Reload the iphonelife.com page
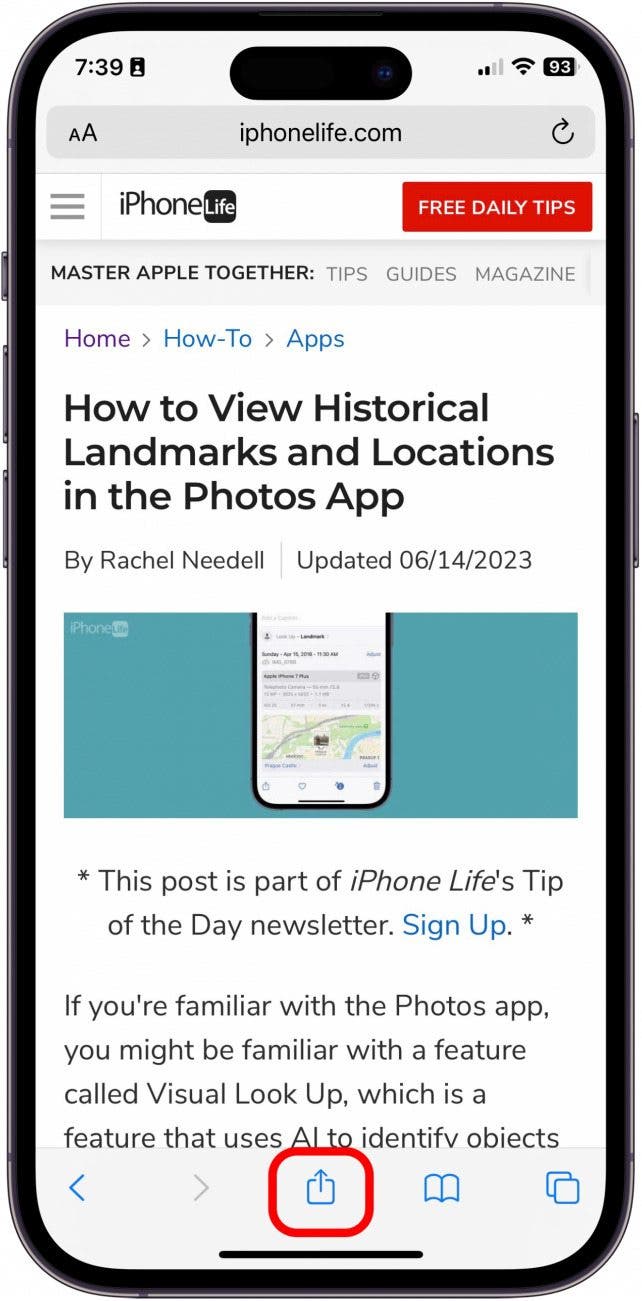642x1301 pixels. pos(563,132)
